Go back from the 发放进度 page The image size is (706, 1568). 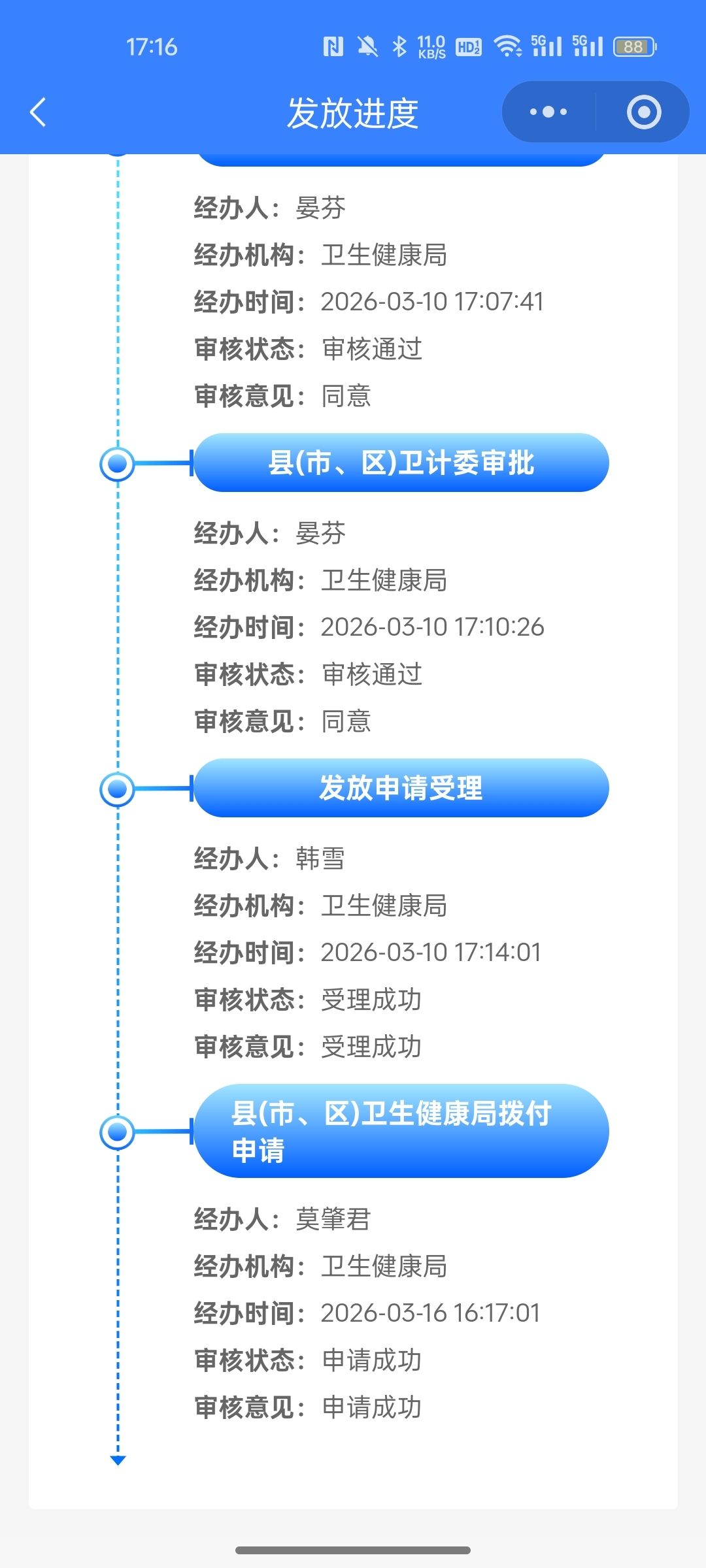coord(39,112)
